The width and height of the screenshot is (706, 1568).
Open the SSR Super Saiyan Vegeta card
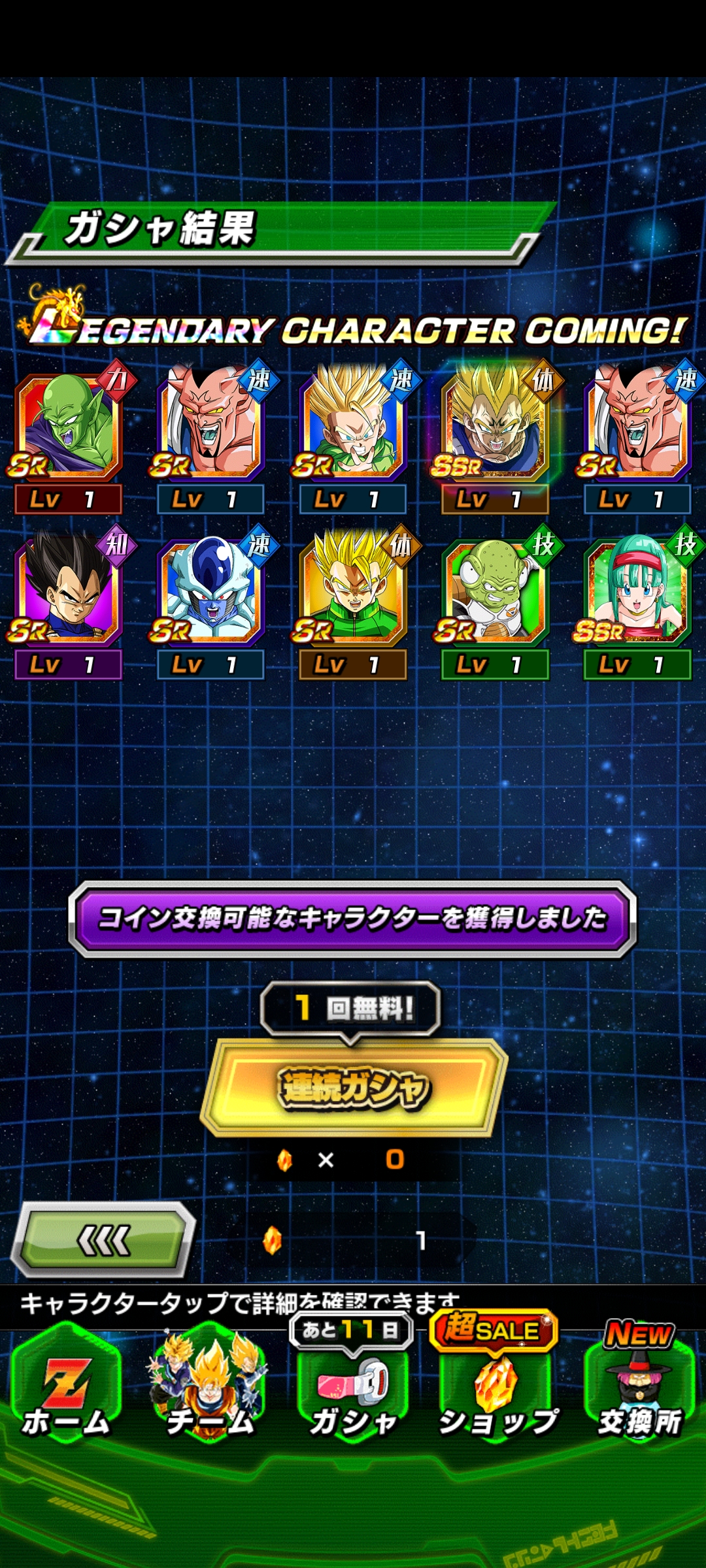(x=495, y=425)
